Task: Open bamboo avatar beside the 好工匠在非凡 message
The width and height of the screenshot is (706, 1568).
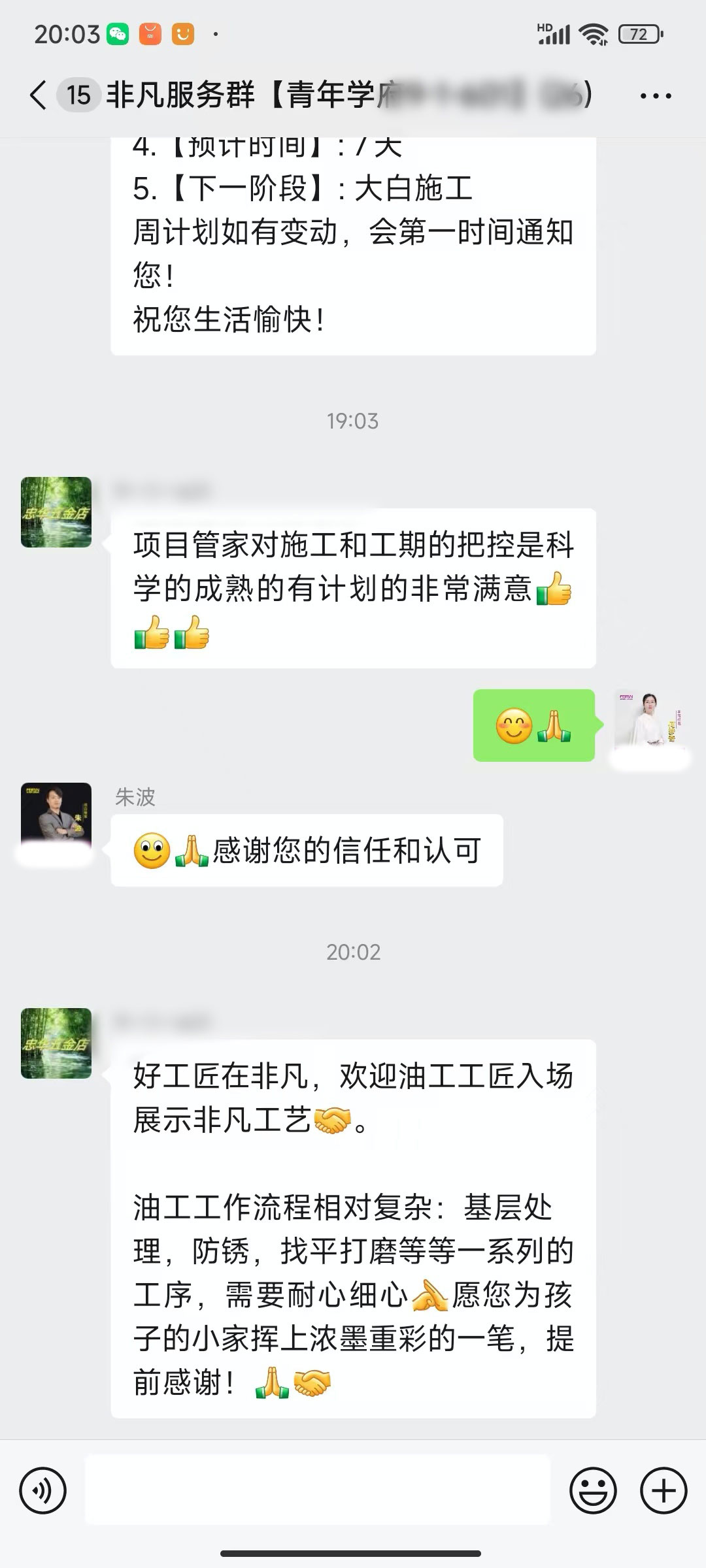Action: [56, 1043]
